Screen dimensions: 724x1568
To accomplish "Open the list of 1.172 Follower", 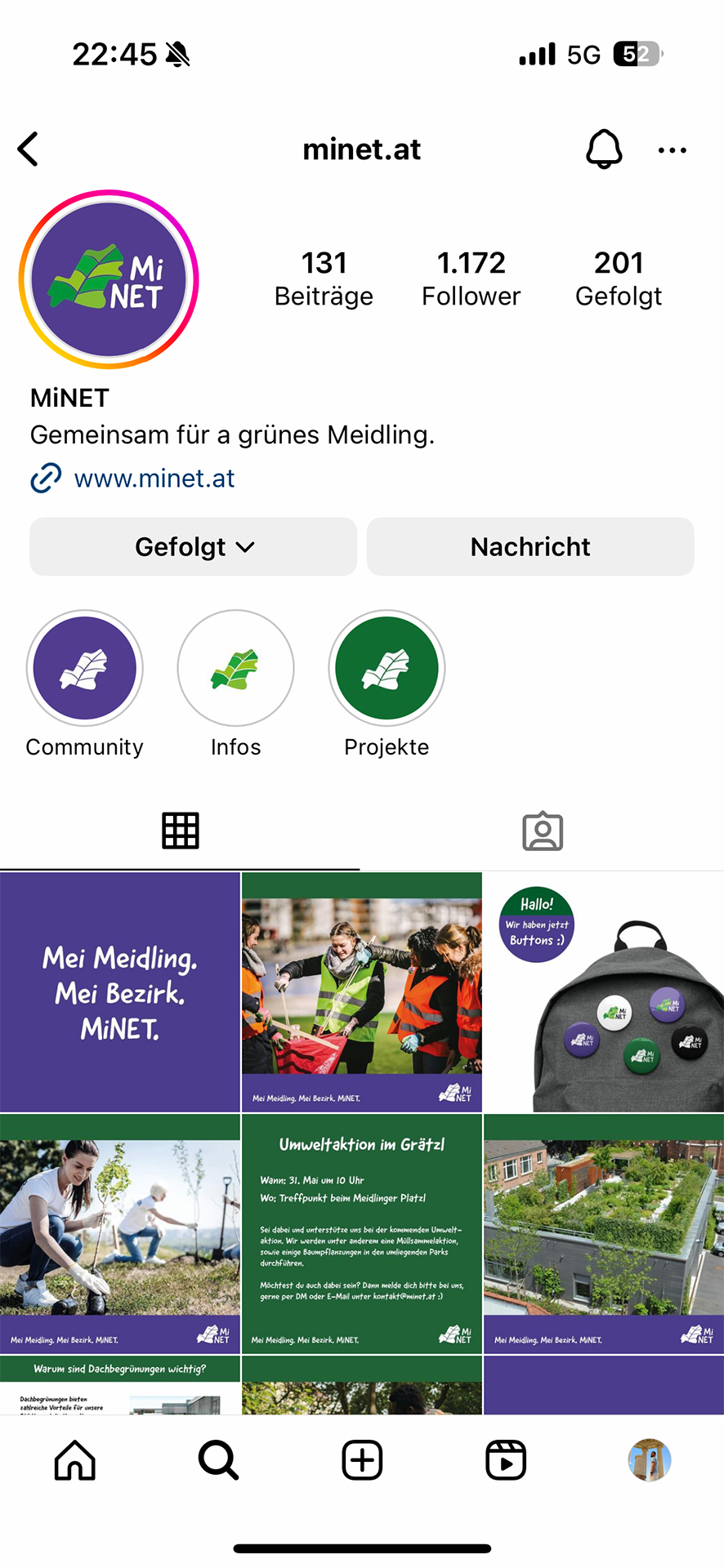I will tap(471, 278).
